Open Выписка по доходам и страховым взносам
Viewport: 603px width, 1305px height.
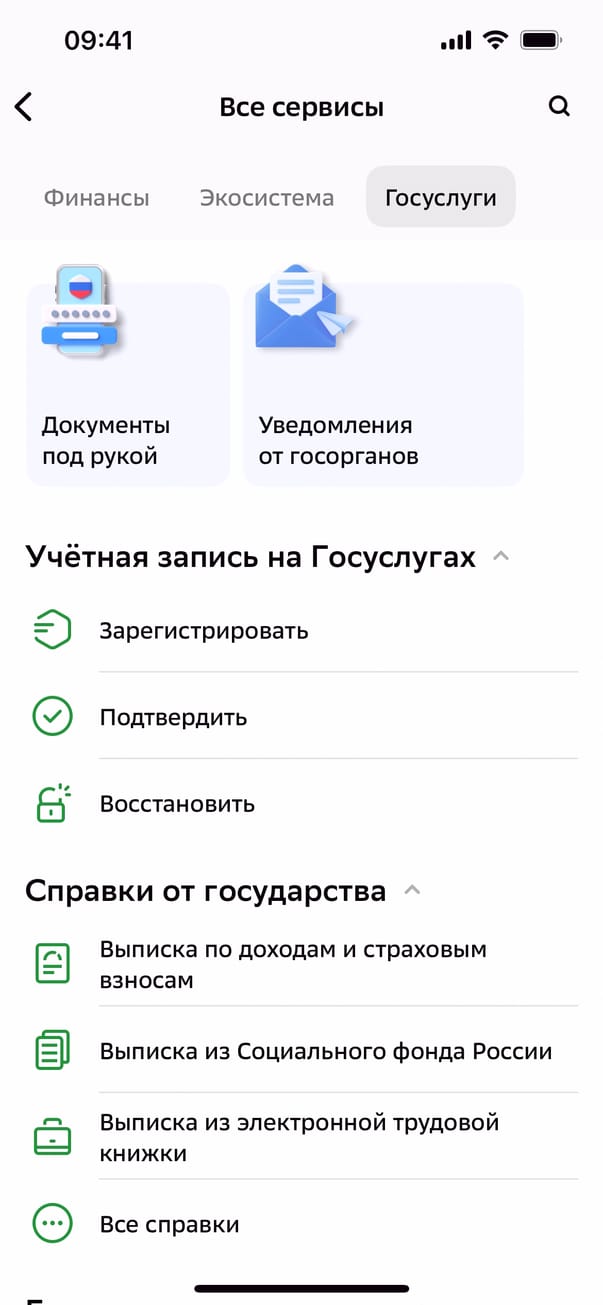[x=300, y=964]
